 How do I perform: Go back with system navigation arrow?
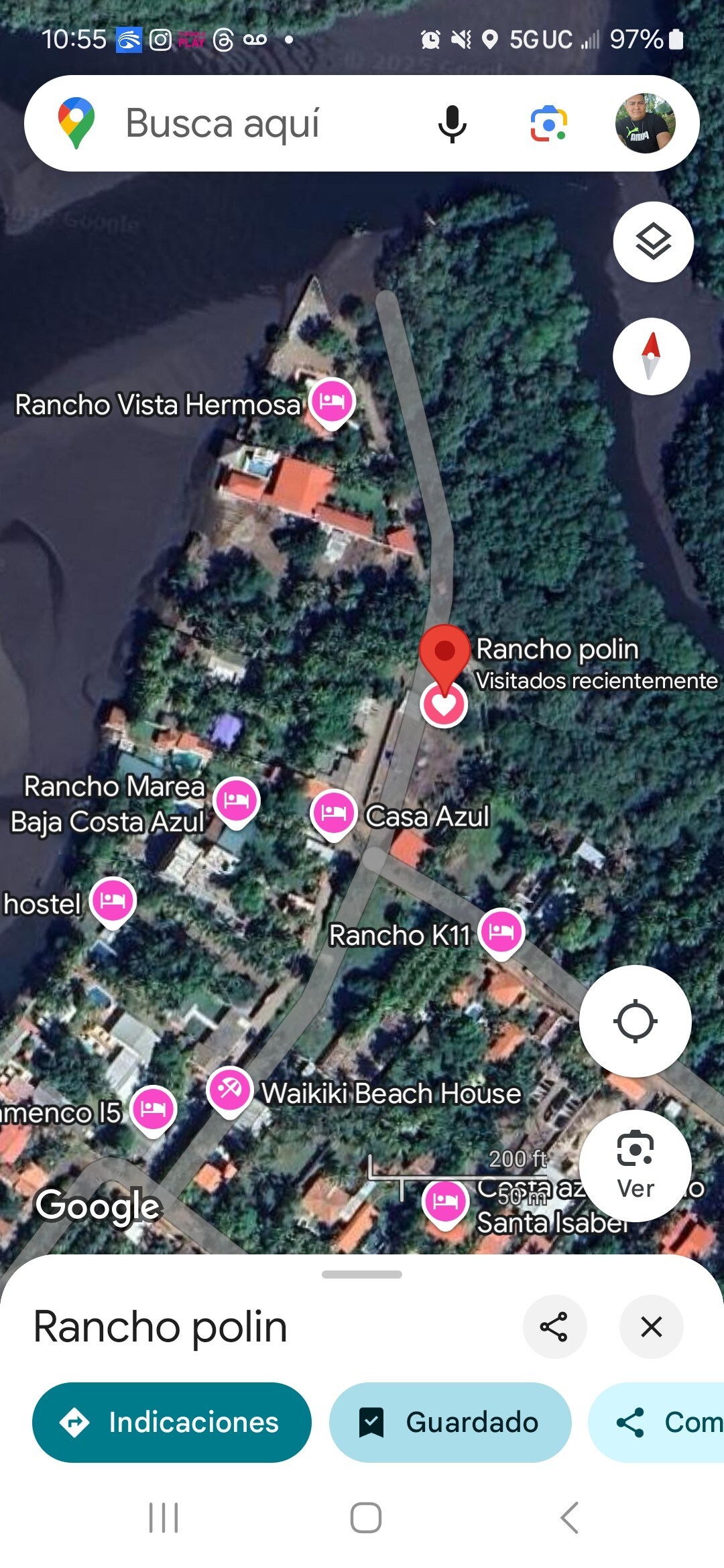coord(569,1518)
